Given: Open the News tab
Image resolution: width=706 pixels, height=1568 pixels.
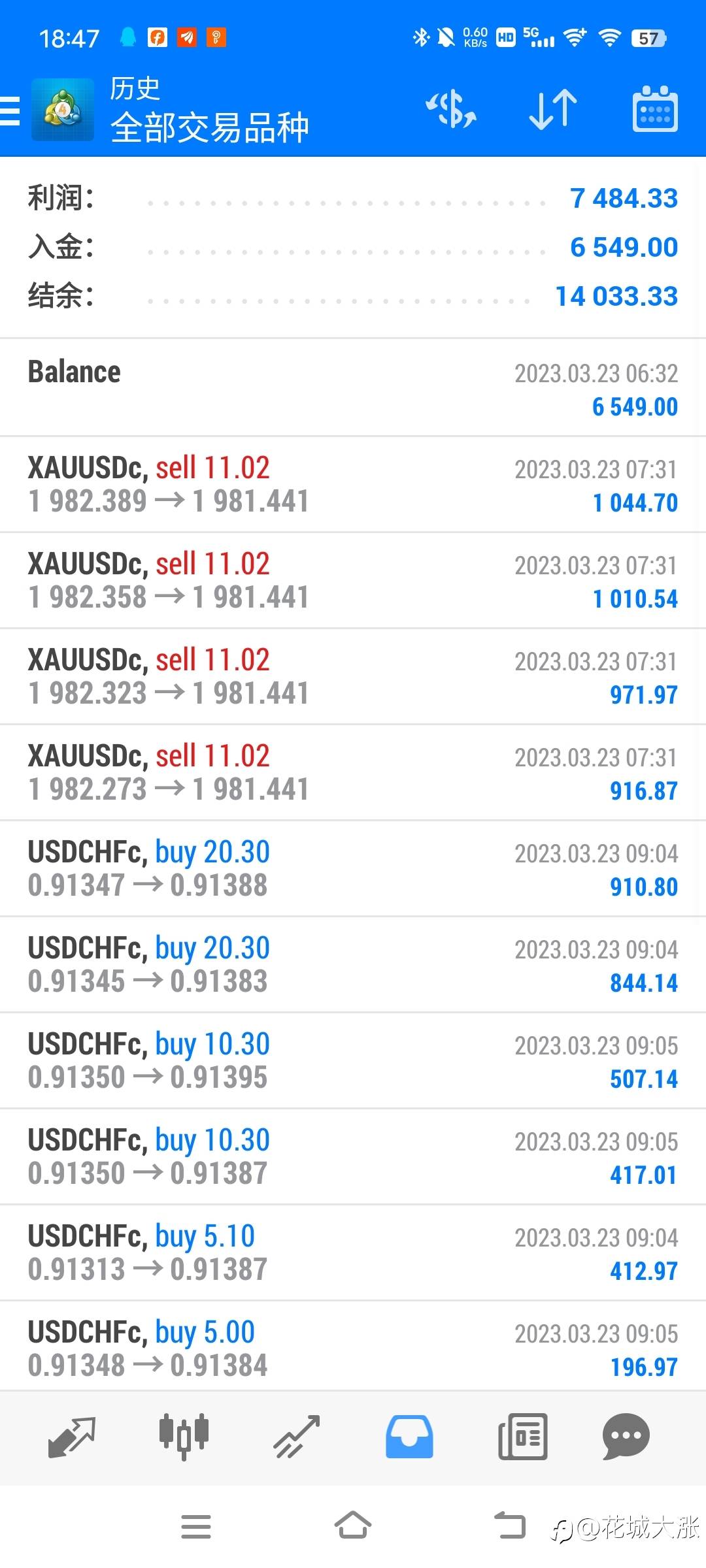Looking at the screenshot, I should pyautogui.click(x=522, y=1437).
